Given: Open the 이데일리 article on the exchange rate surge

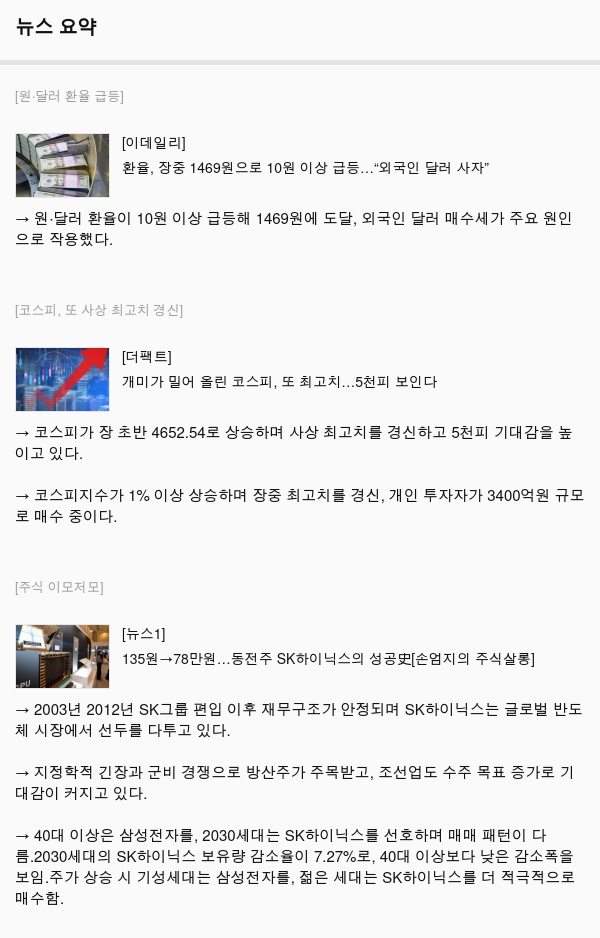Looking at the screenshot, I should [x=305, y=167].
